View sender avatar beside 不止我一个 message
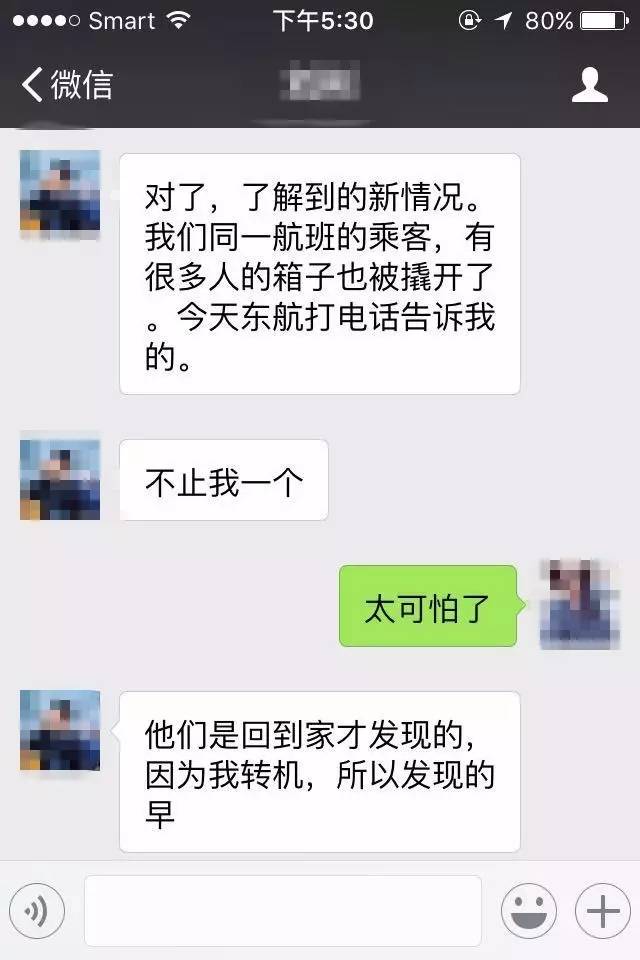Image resolution: width=640 pixels, height=960 pixels. click(x=60, y=479)
